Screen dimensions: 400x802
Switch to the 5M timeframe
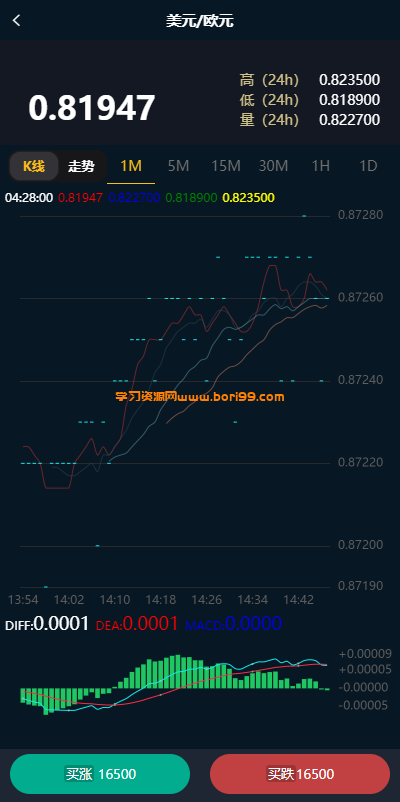179,166
